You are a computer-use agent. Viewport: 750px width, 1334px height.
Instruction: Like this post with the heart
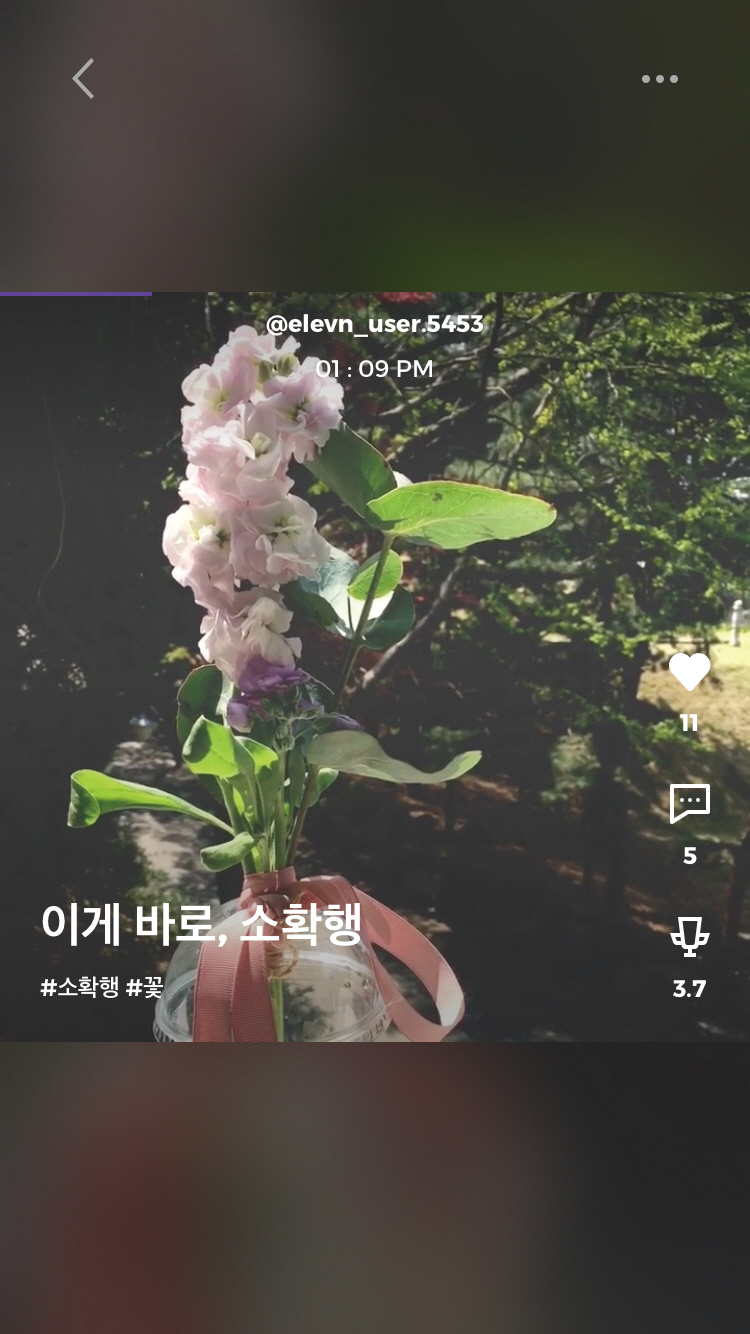(x=689, y=672)
